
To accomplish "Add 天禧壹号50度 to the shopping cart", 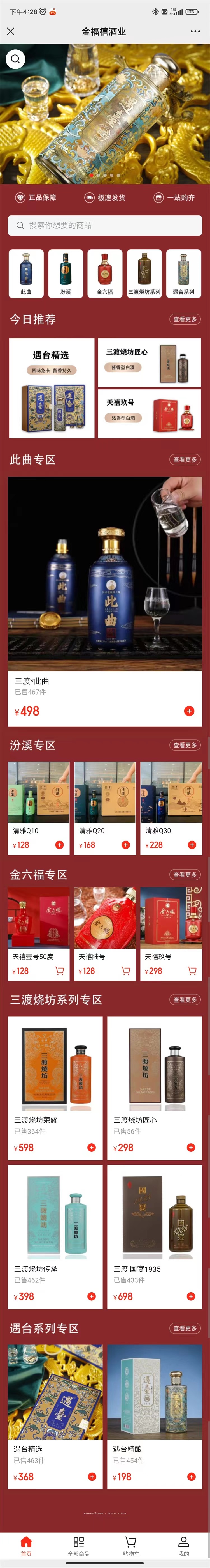I will (59, 971).
